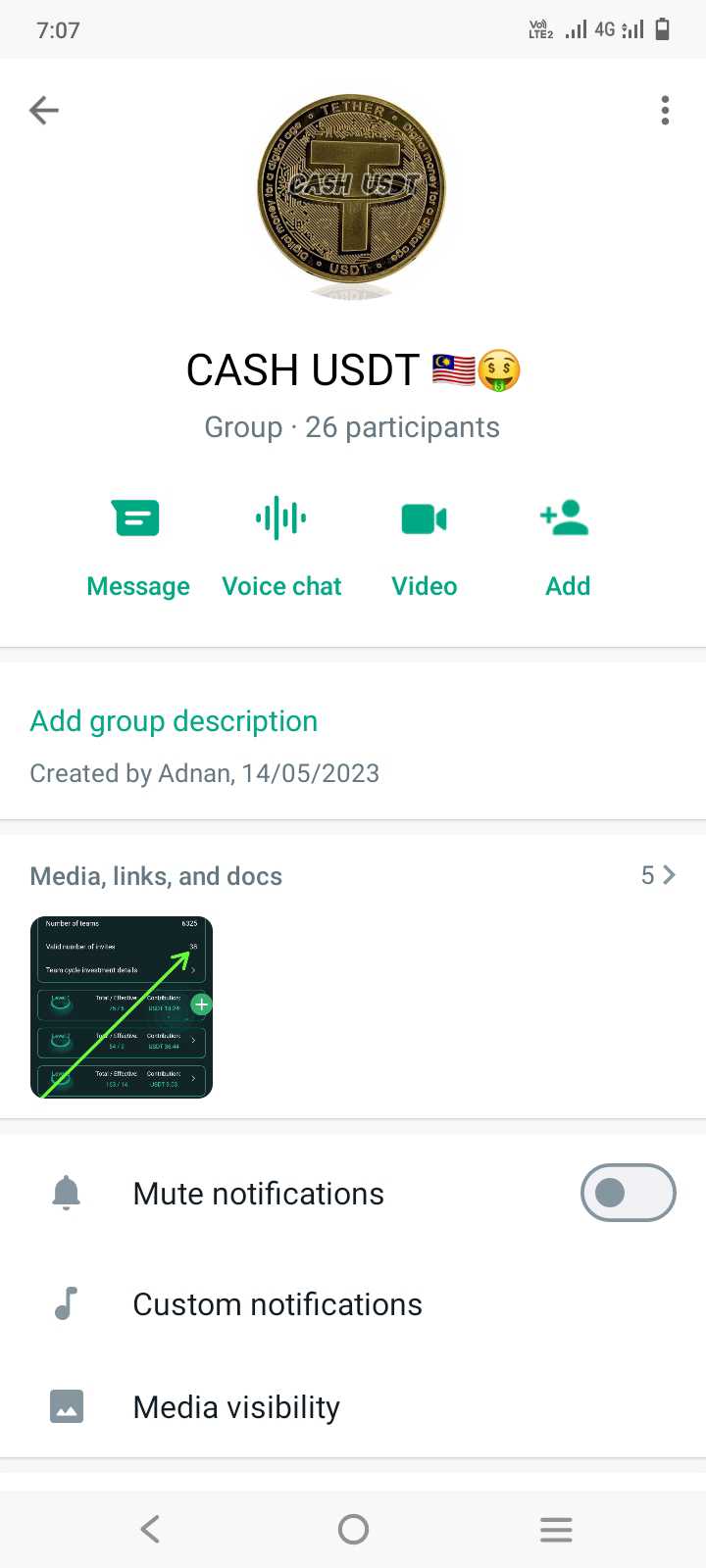Open Media visibility settings

pos(353,1407)
